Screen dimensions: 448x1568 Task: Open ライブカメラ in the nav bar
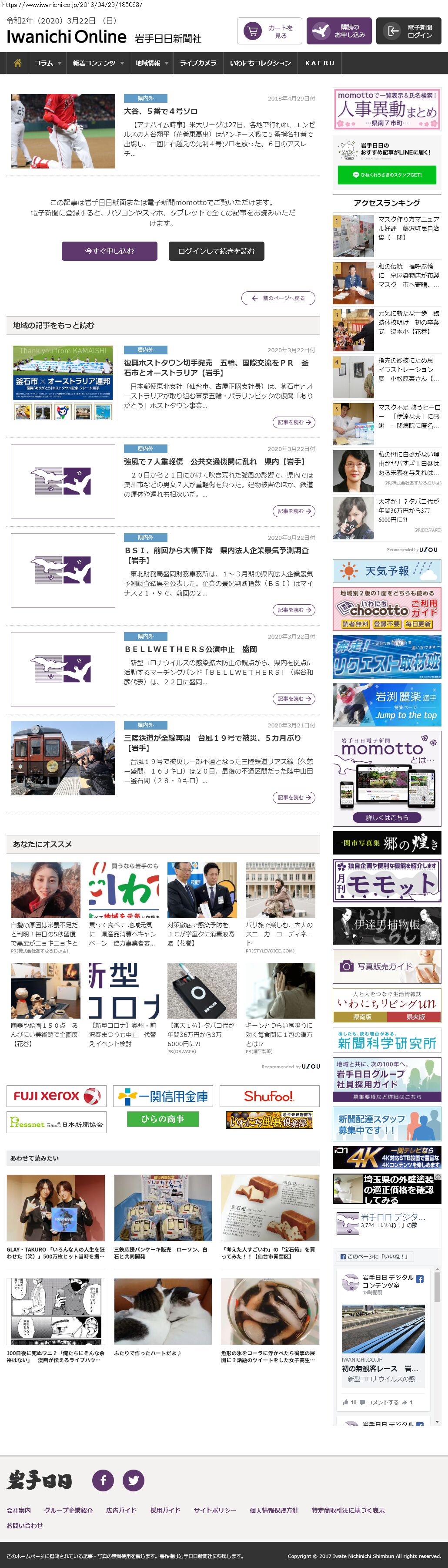[197, 63]
